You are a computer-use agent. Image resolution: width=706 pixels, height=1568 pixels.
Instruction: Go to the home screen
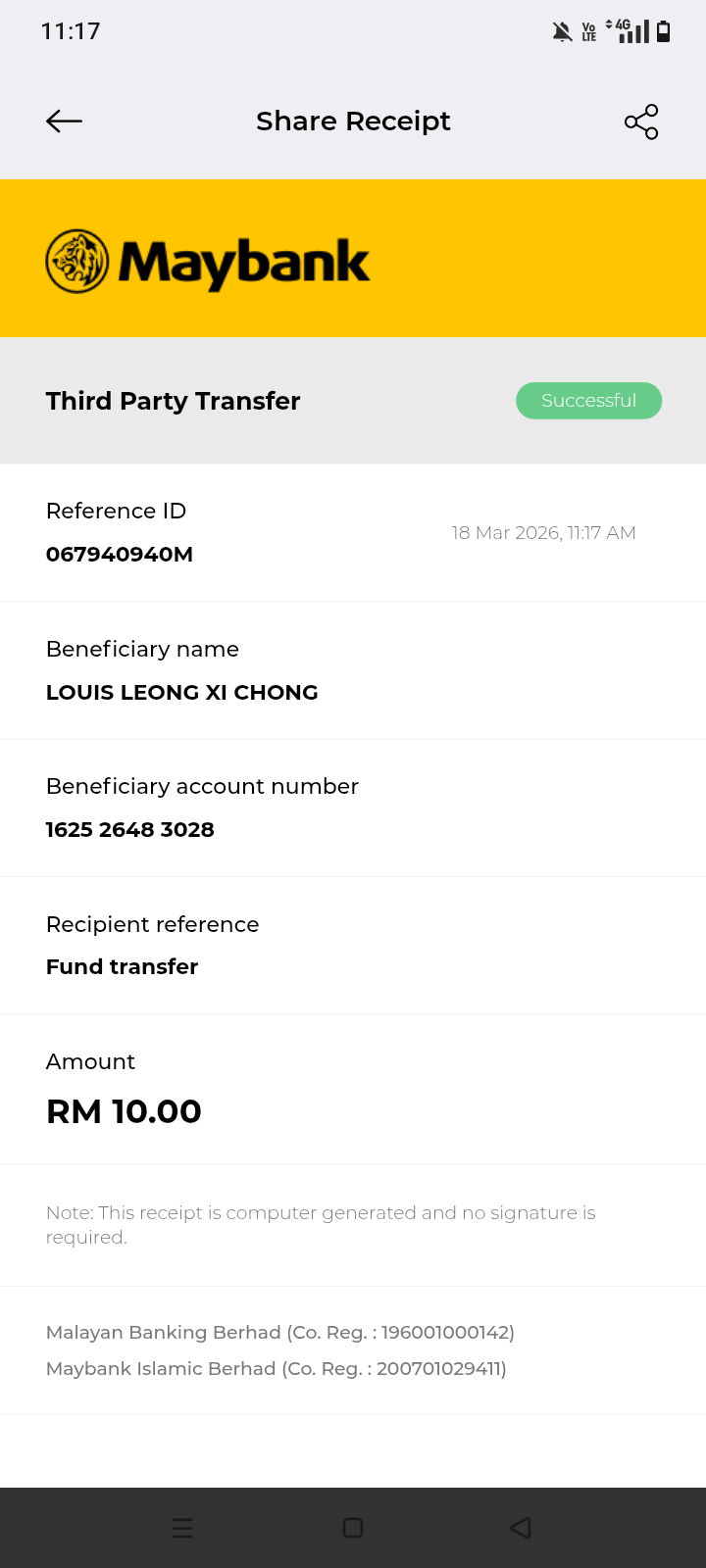(x=353, y=1528)
